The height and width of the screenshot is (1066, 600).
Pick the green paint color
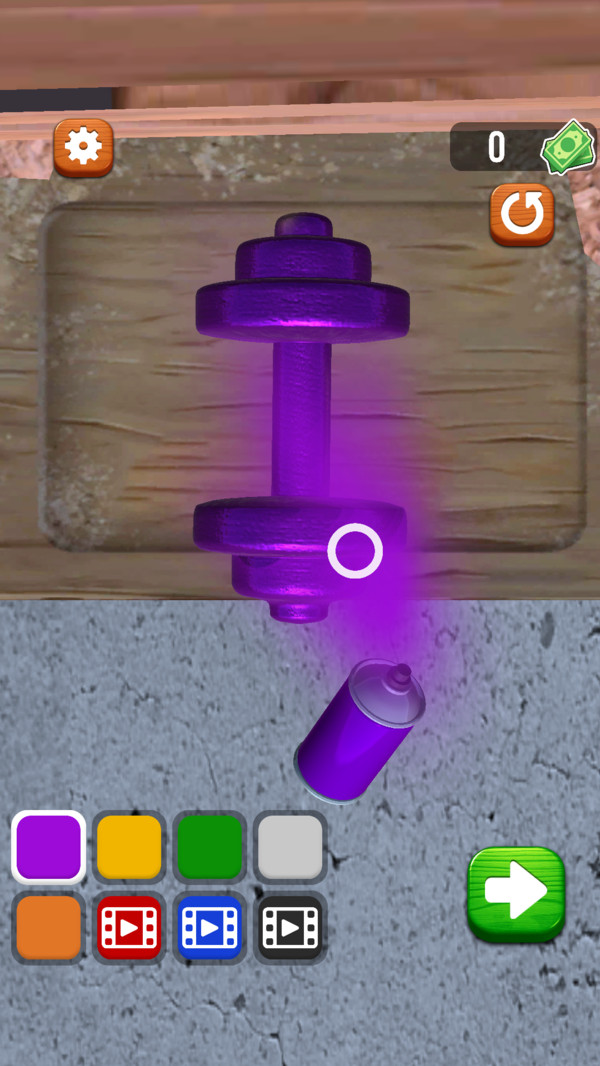click(209, 846)
